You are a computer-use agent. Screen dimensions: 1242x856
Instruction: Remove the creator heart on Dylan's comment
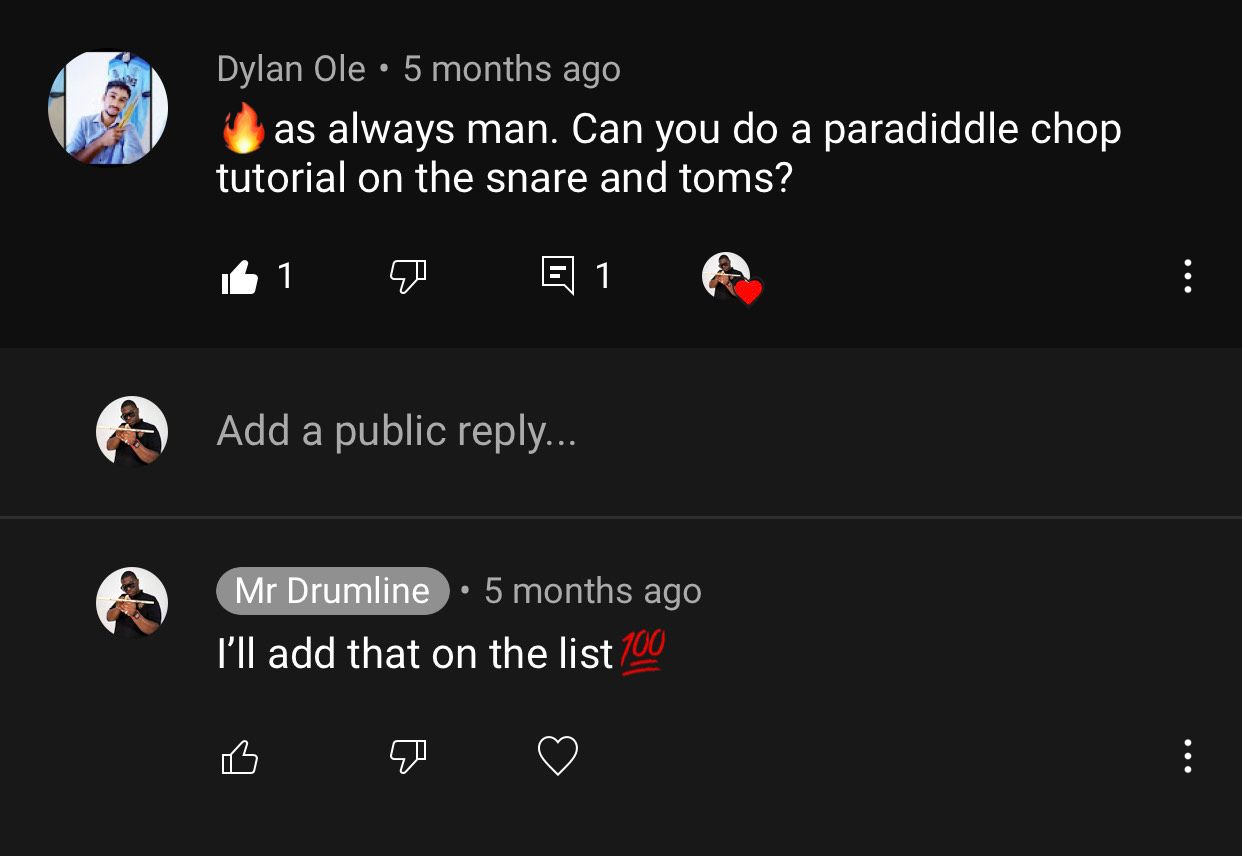click(x=733, y=278)
